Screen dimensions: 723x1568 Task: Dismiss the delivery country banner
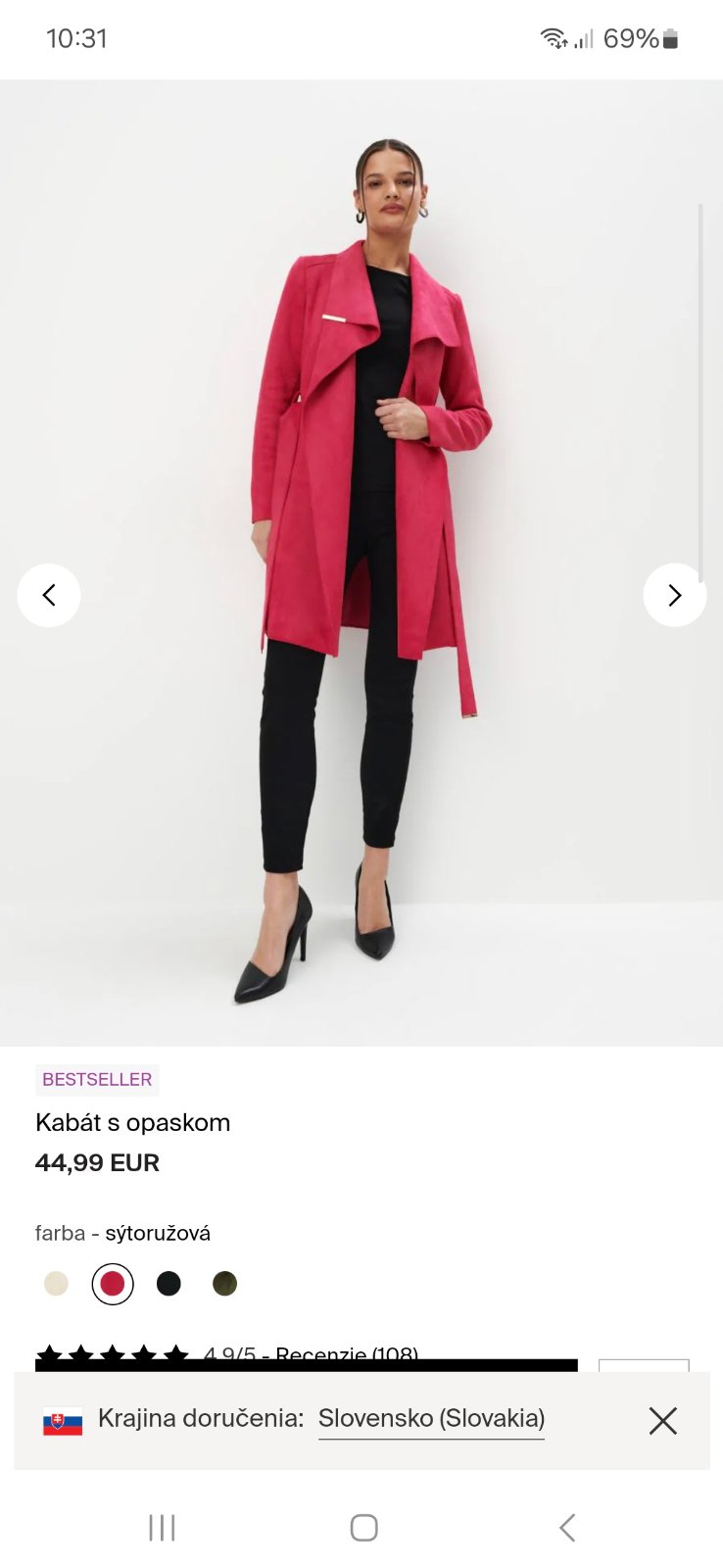[663, 1420]
